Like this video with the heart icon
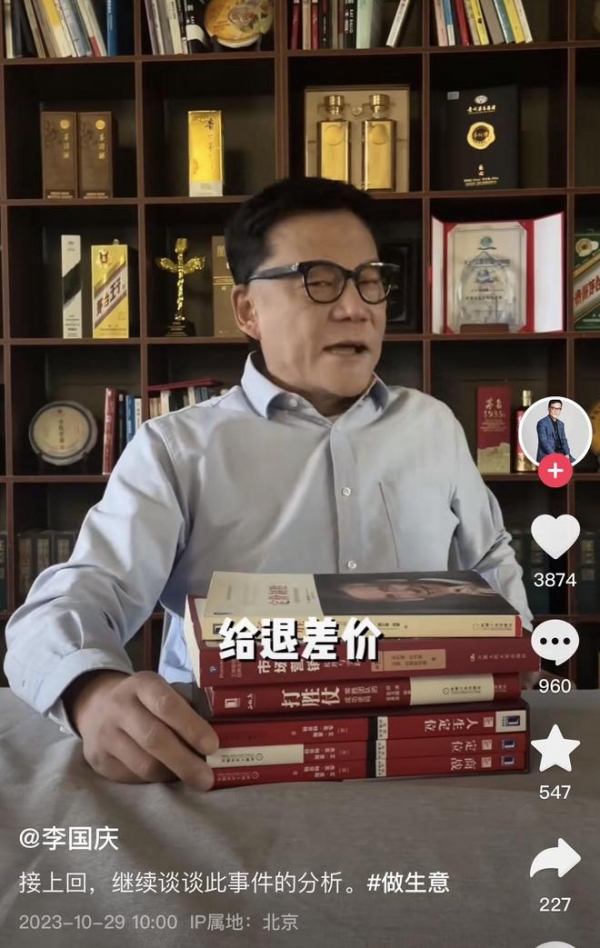 (555, 537)
